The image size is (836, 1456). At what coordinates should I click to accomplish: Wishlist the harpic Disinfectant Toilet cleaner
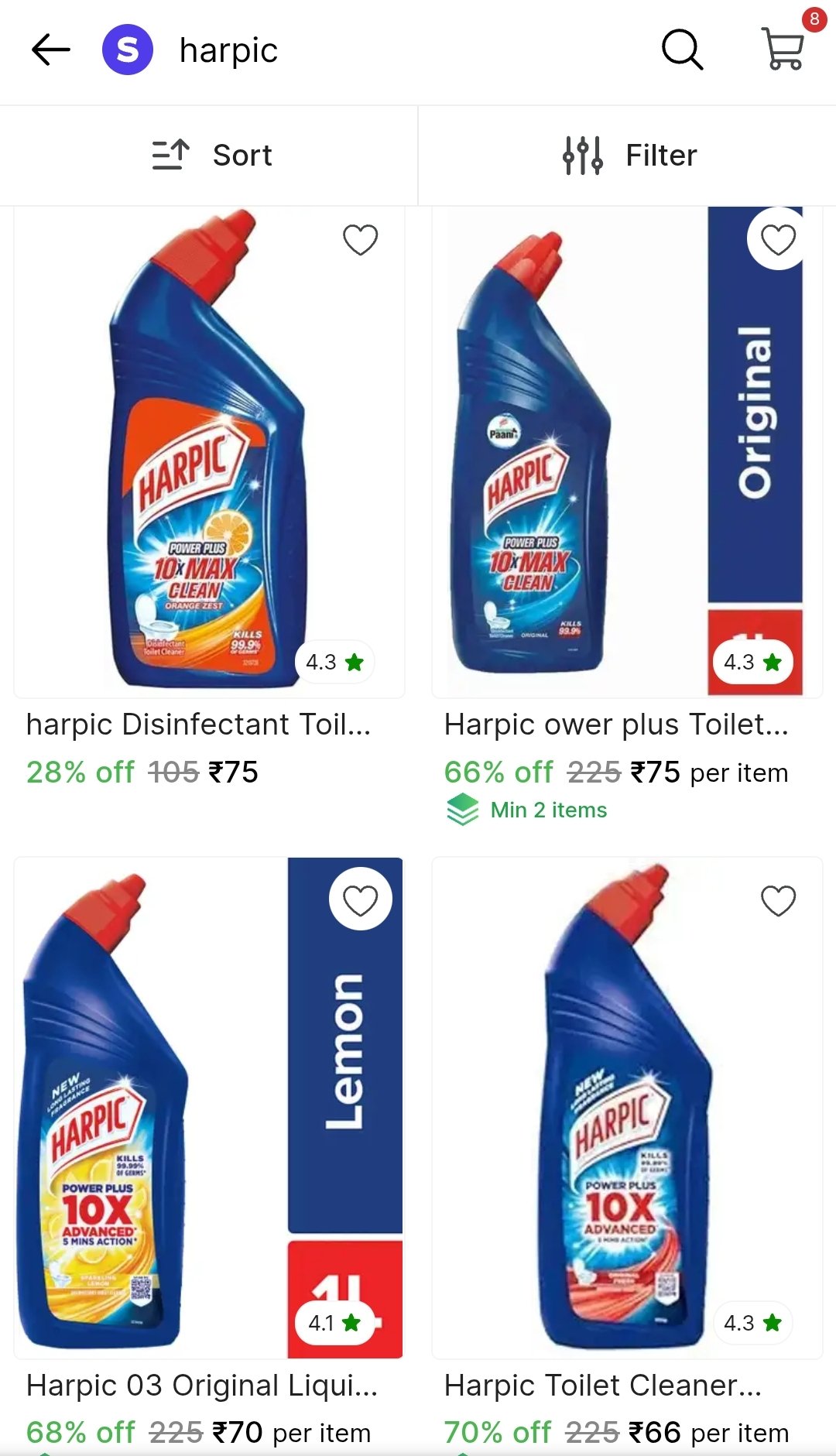[361, 239]
